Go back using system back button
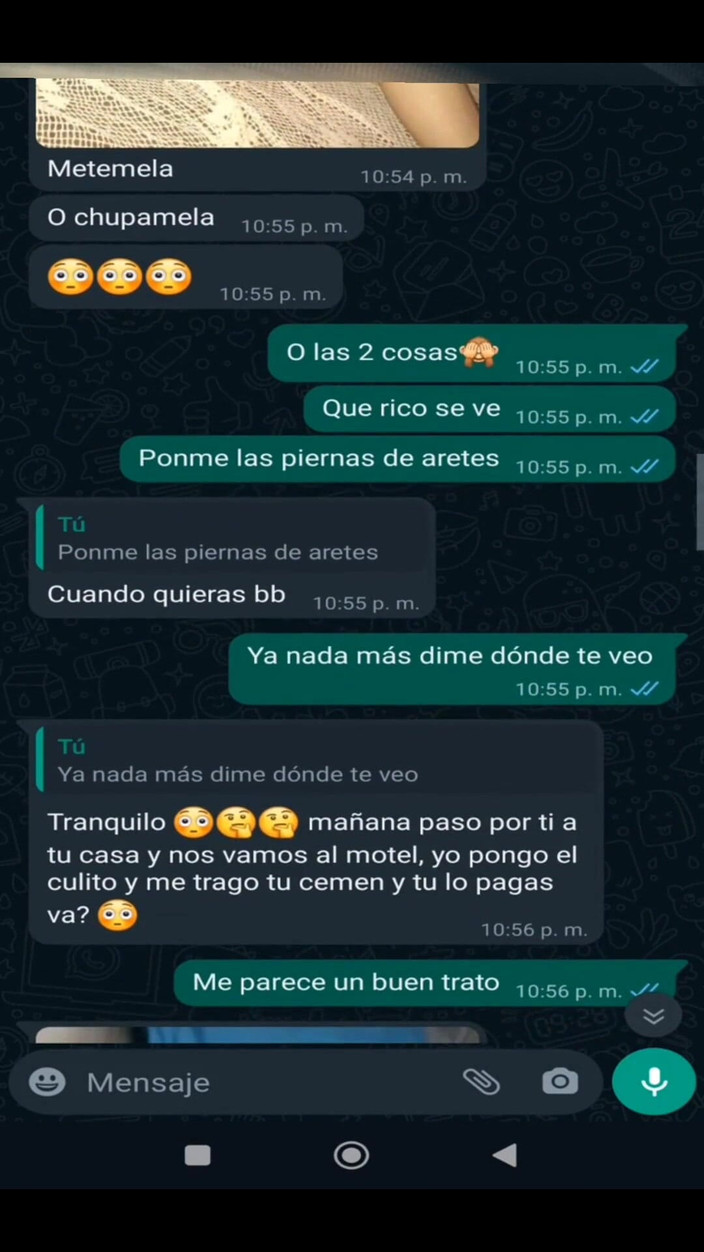The width and height of the screenshot is (704, 1252). [505, 1156]
